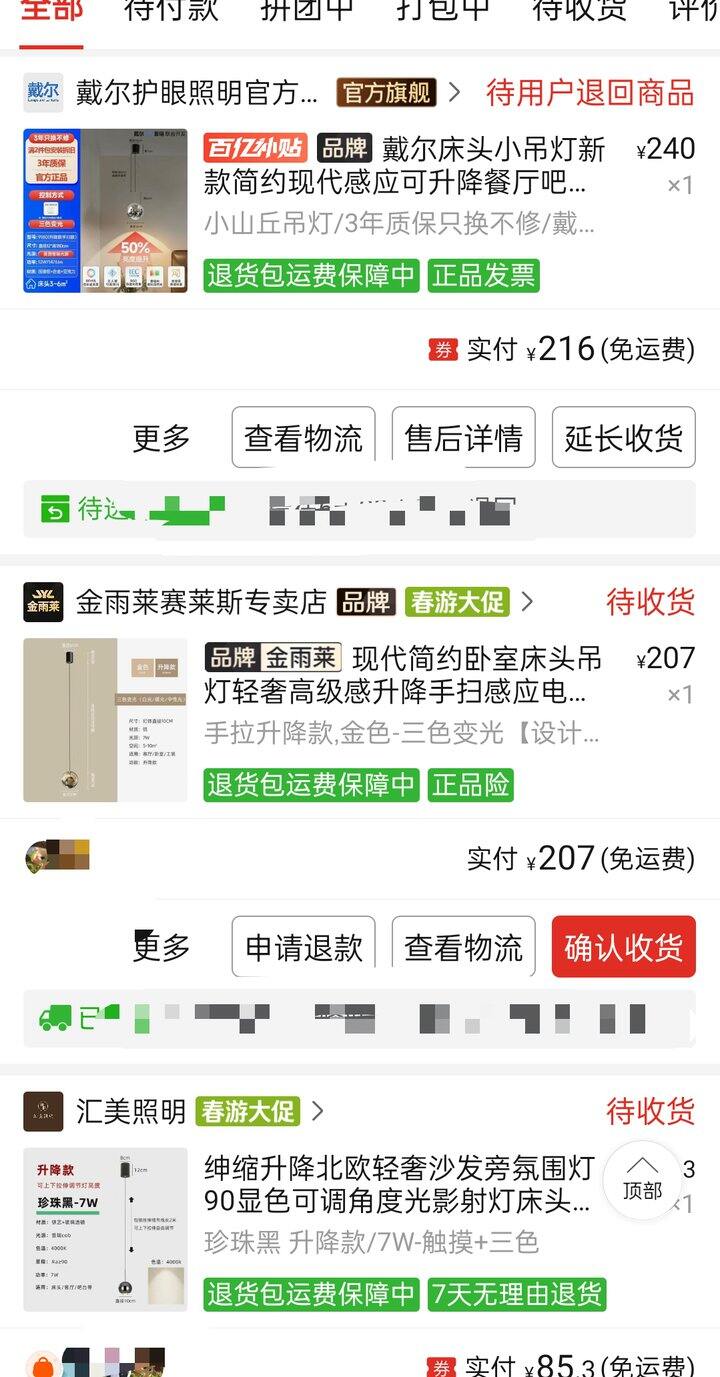Tap 查看物流 for the 戴尔 order
Image resolution: width=720 pixels, height=1377 pixels.
(x=304, y=438)
